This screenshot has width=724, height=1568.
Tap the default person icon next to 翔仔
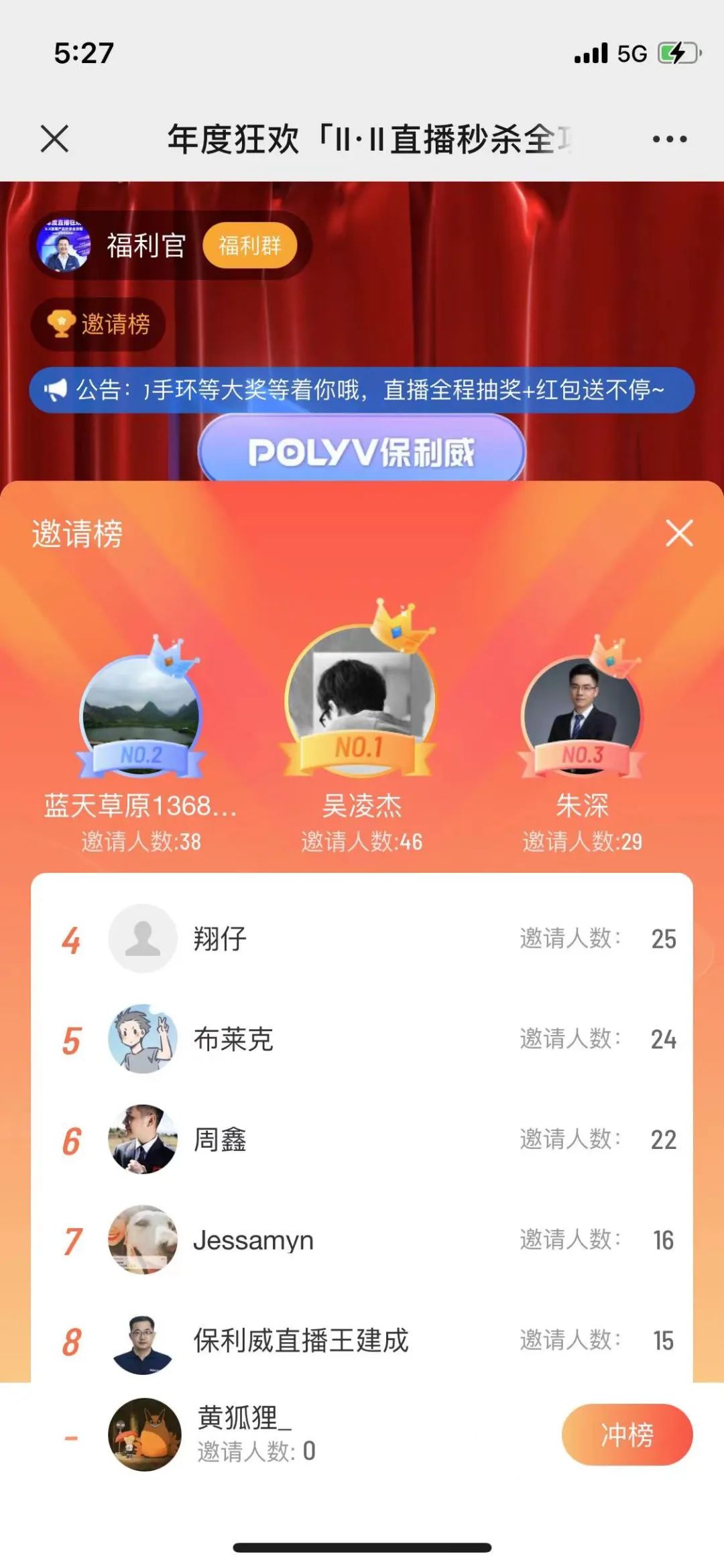click(x=143, y=939)
